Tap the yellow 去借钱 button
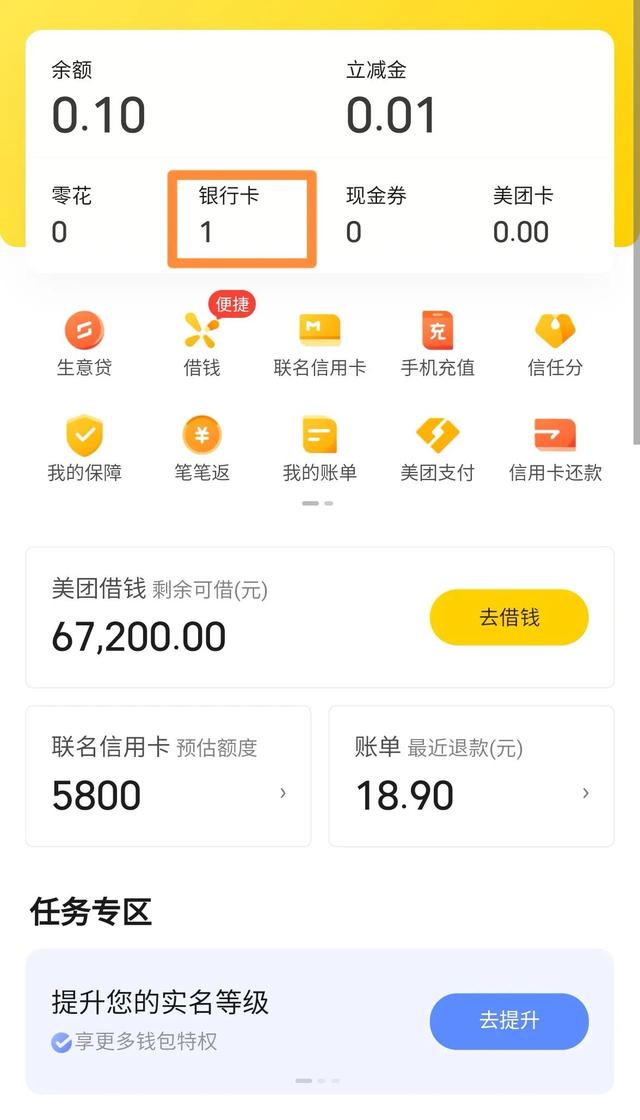 point(509,617)
